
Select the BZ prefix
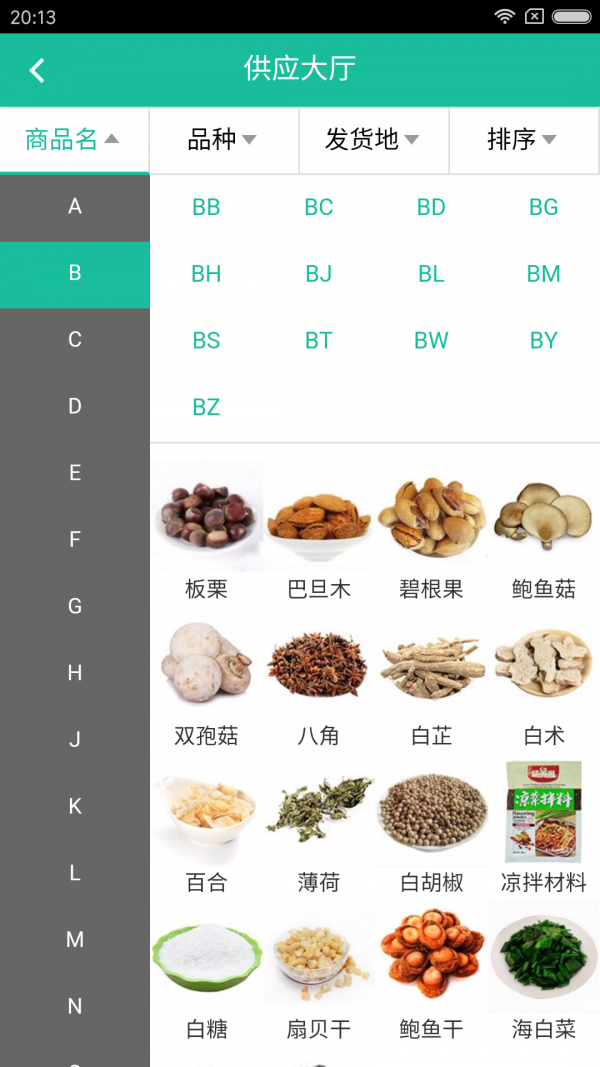point(206,407)
